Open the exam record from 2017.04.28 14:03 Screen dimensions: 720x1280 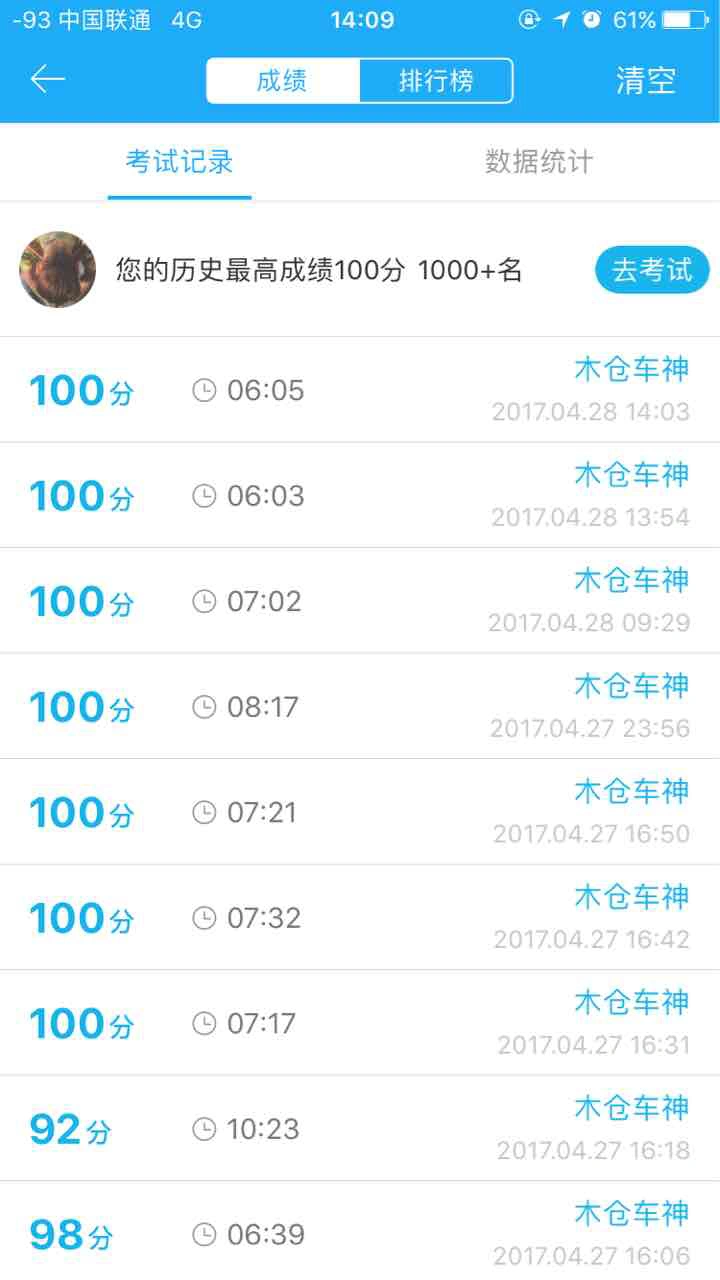(x=360, y=390)
